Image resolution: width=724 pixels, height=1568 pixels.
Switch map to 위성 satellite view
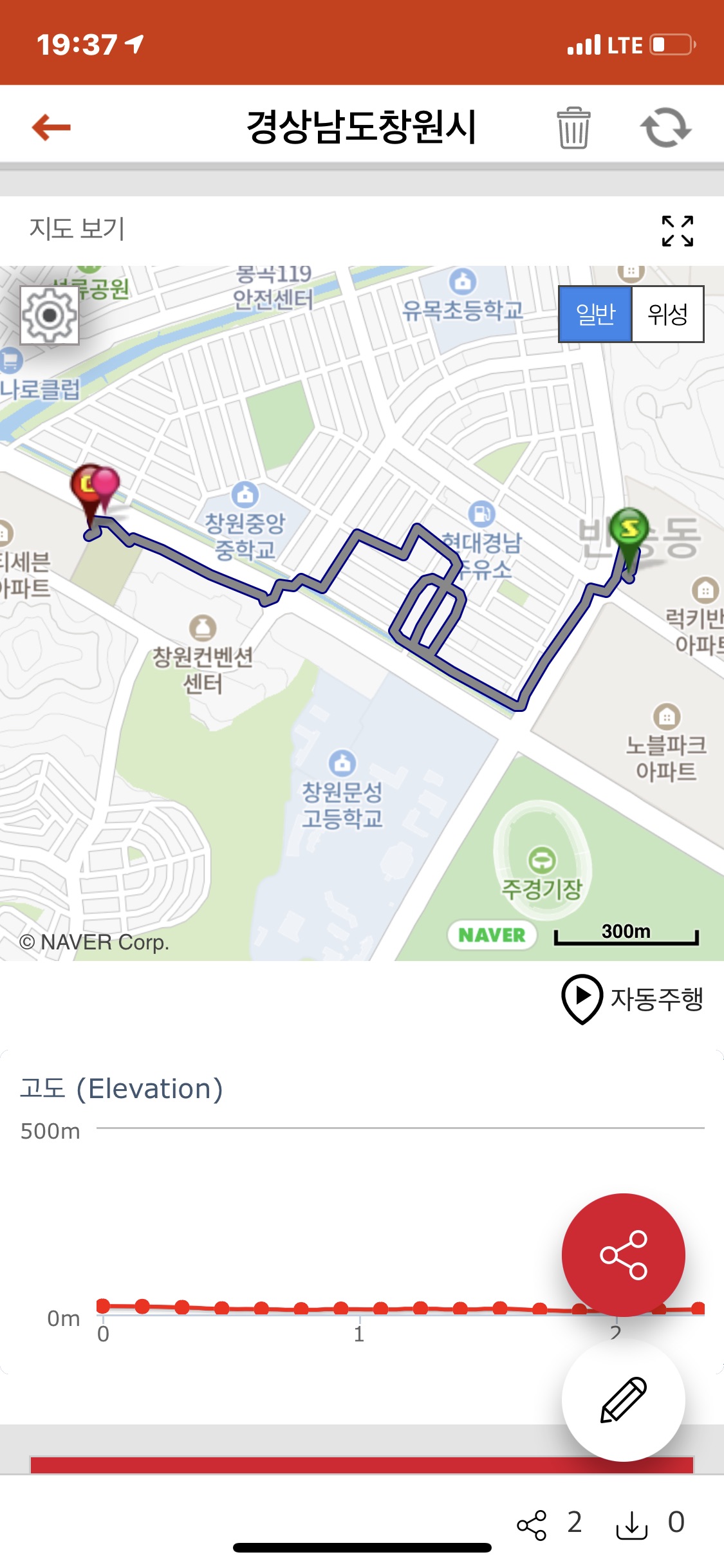(x=667, y=314)
